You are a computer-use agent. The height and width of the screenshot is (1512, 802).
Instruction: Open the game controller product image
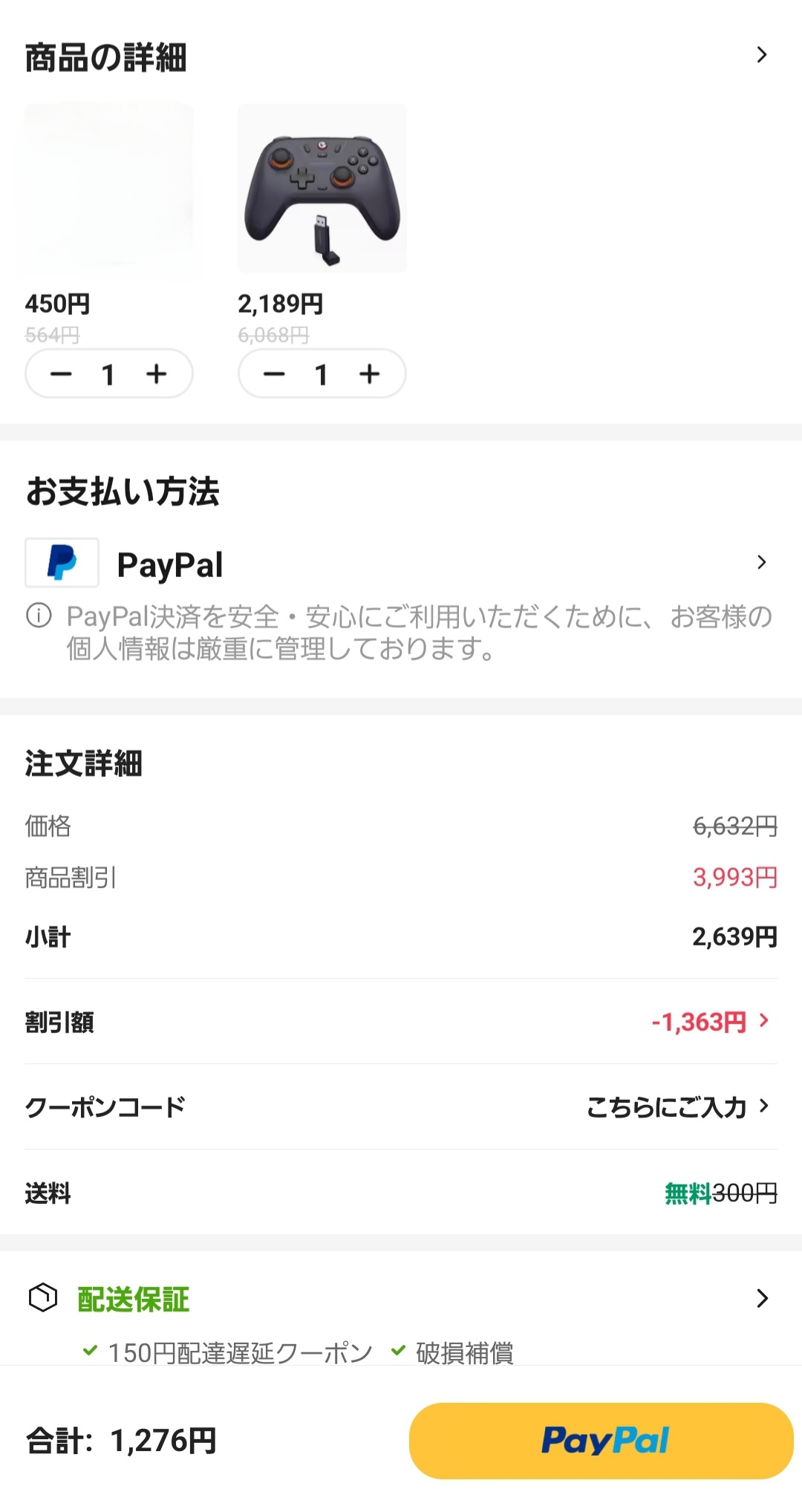(x=322, y=189)
